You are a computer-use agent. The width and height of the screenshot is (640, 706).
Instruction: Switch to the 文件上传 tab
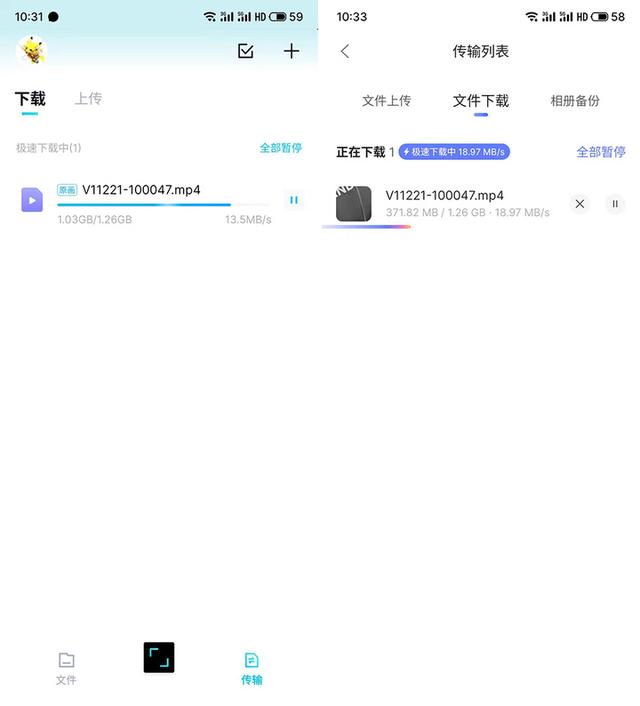pos(386,101)
